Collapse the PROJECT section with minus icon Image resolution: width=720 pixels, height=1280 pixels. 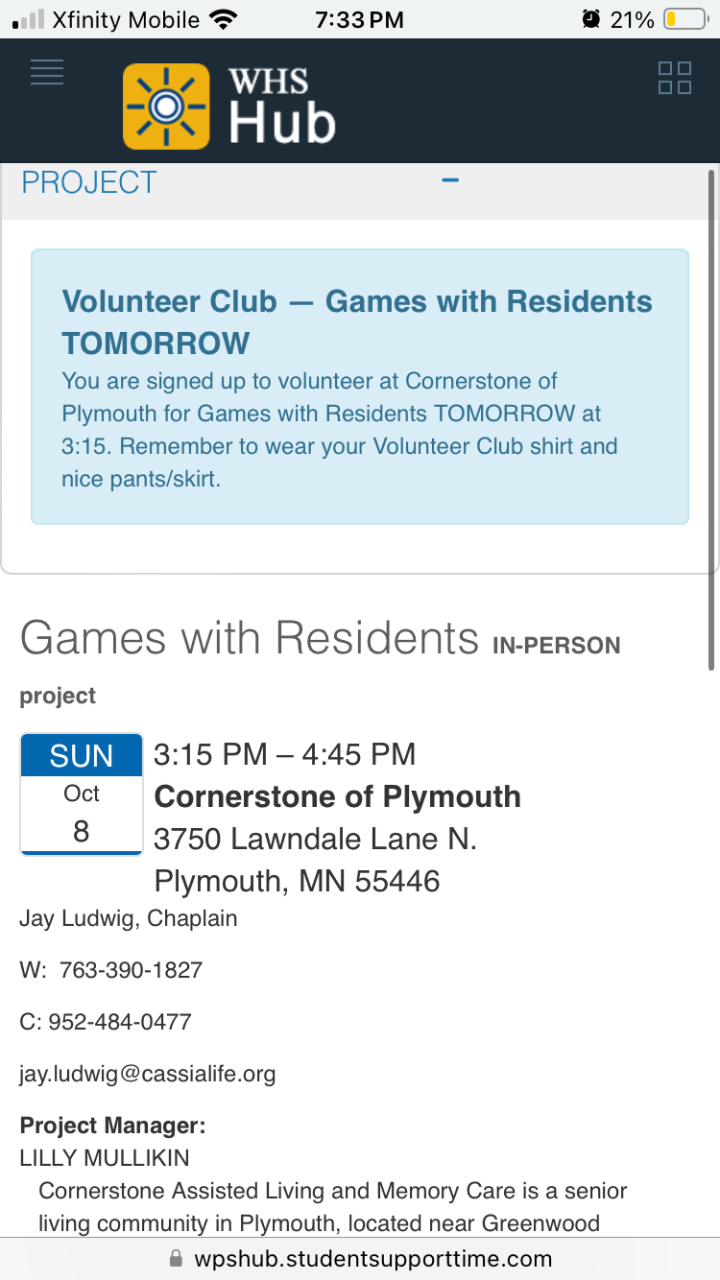tap(450, 181)
